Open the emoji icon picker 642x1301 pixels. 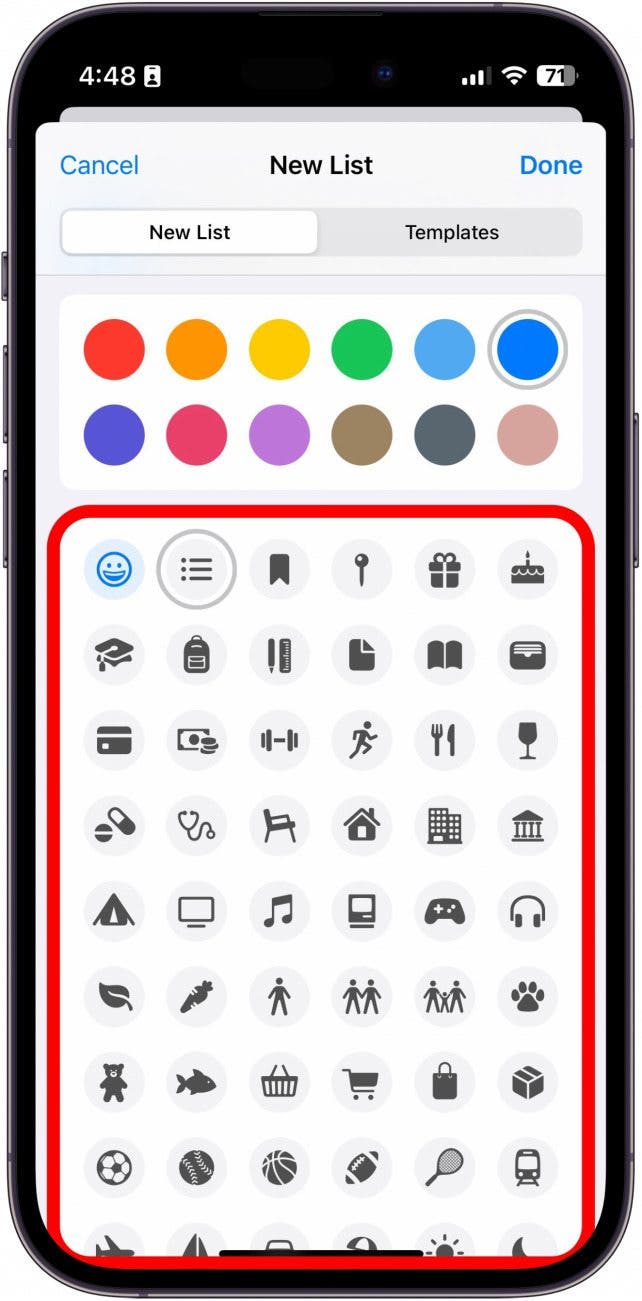coord(114,569)
